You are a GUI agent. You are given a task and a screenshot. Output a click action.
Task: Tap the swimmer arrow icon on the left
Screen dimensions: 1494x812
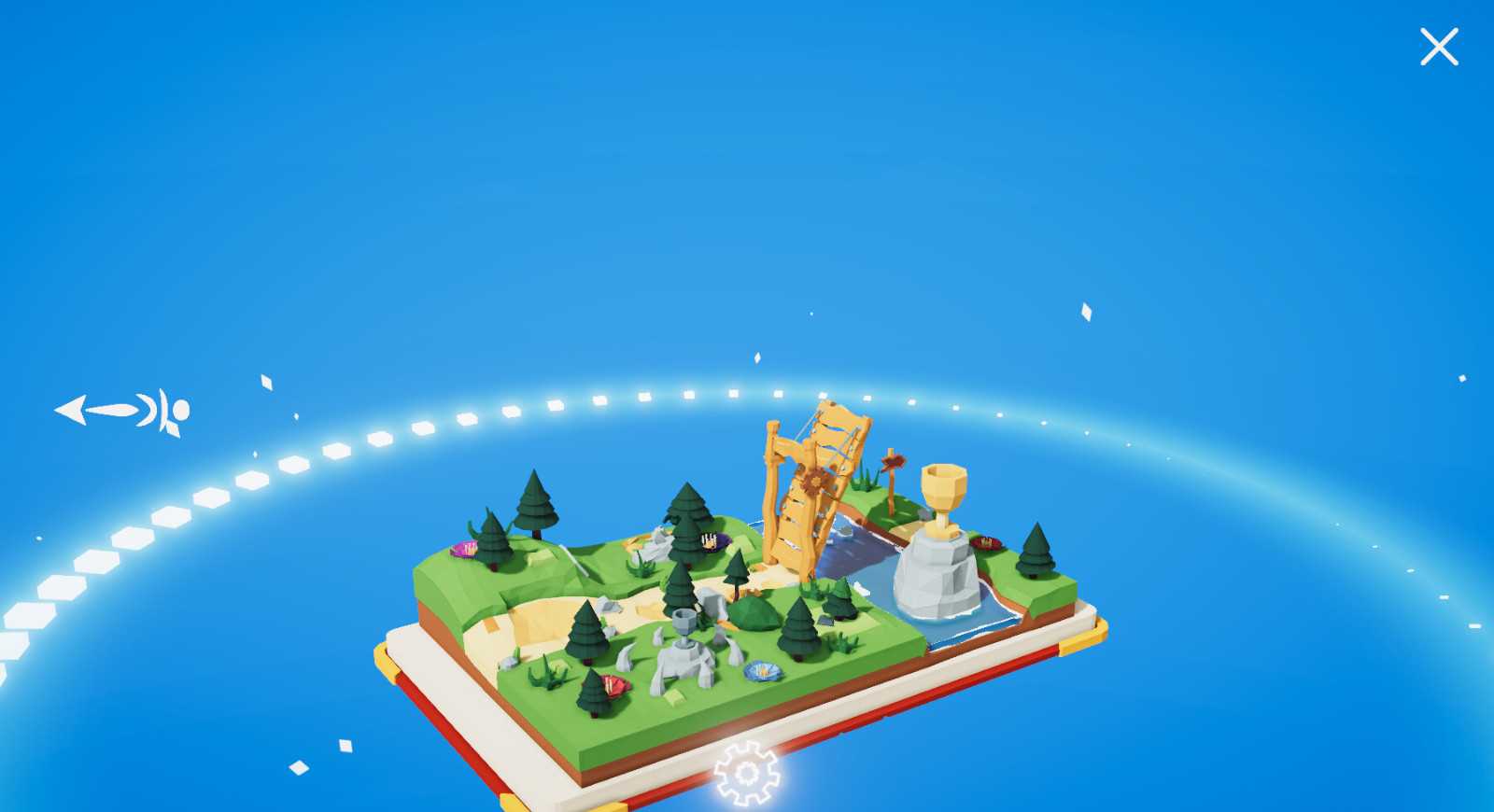pos(123,412)
